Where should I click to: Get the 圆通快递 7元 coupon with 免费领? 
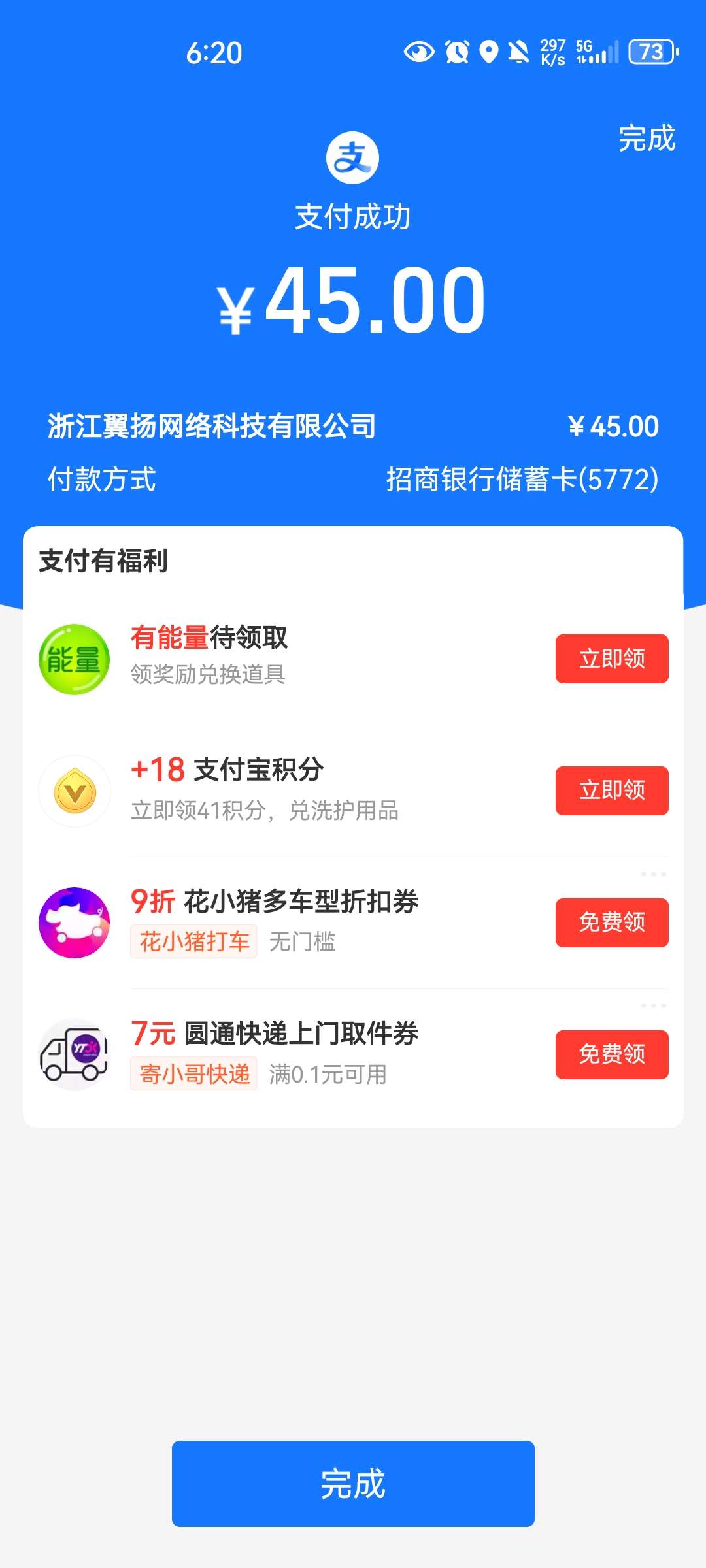(x=612, y=1054)
